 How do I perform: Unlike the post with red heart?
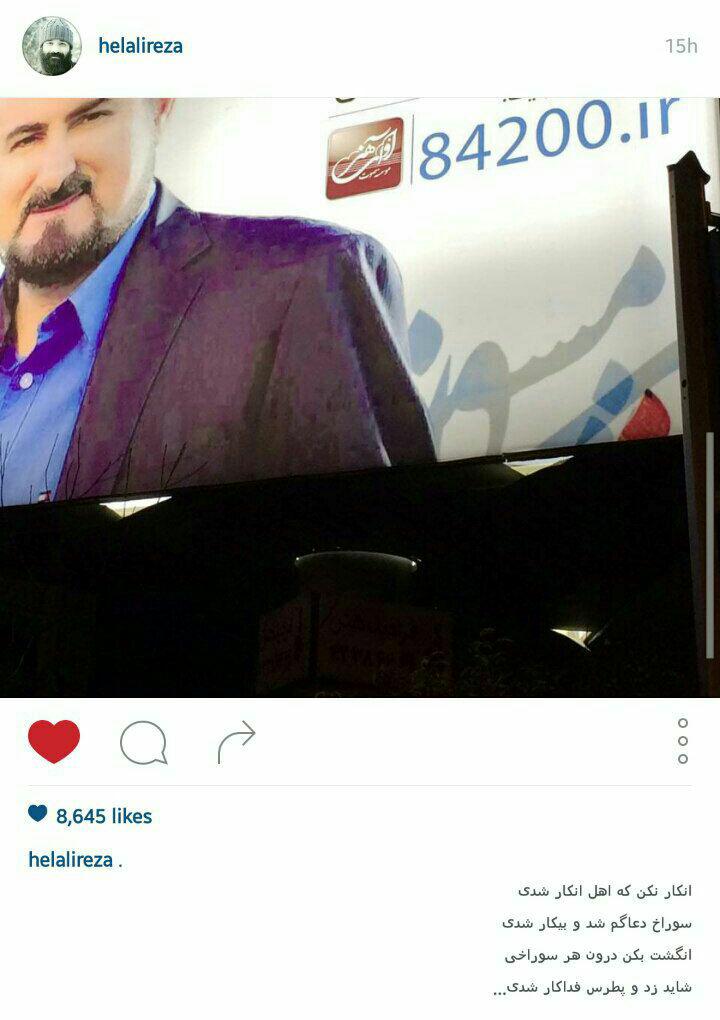[x=54, y=742]
